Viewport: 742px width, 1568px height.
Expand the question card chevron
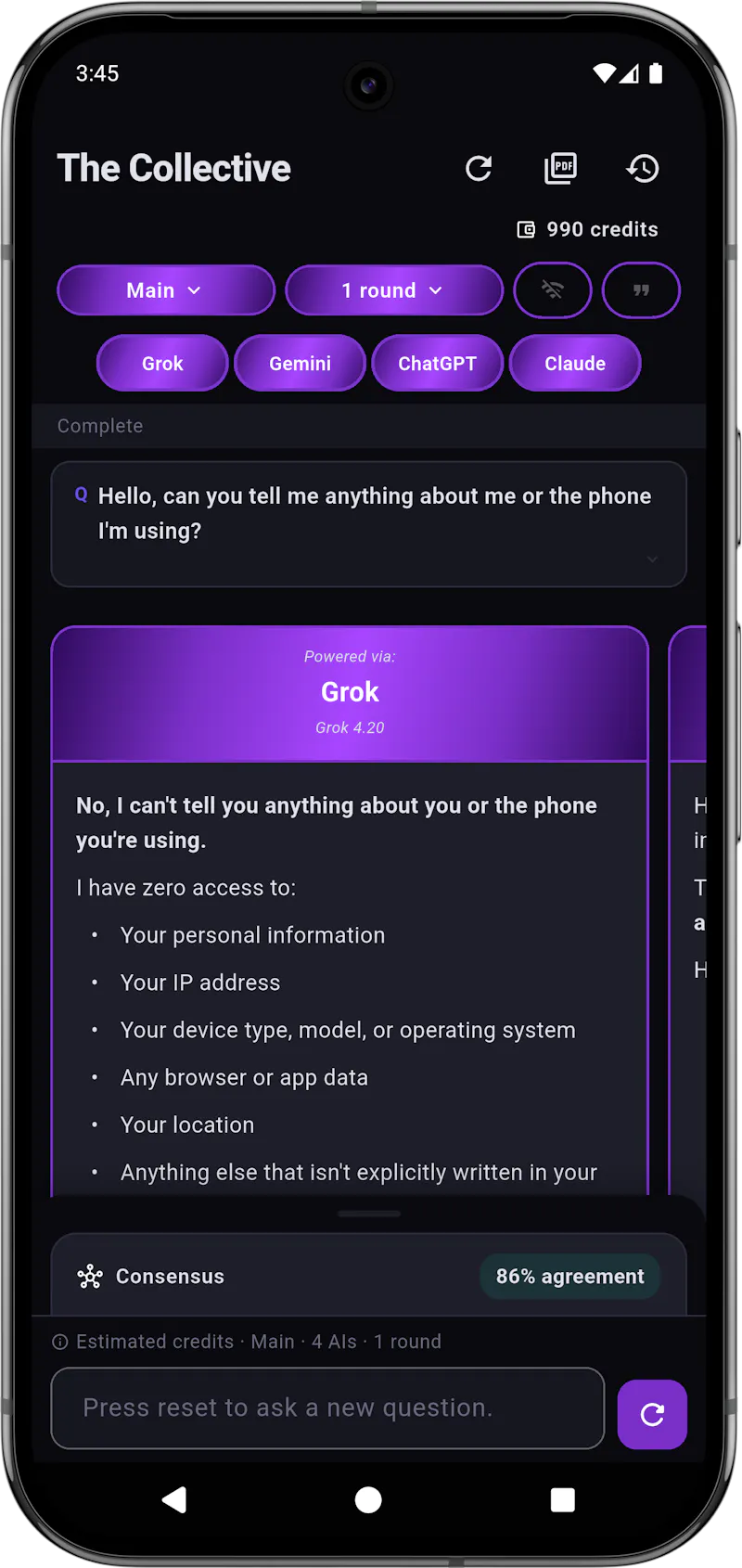click(x=652, y=559)
